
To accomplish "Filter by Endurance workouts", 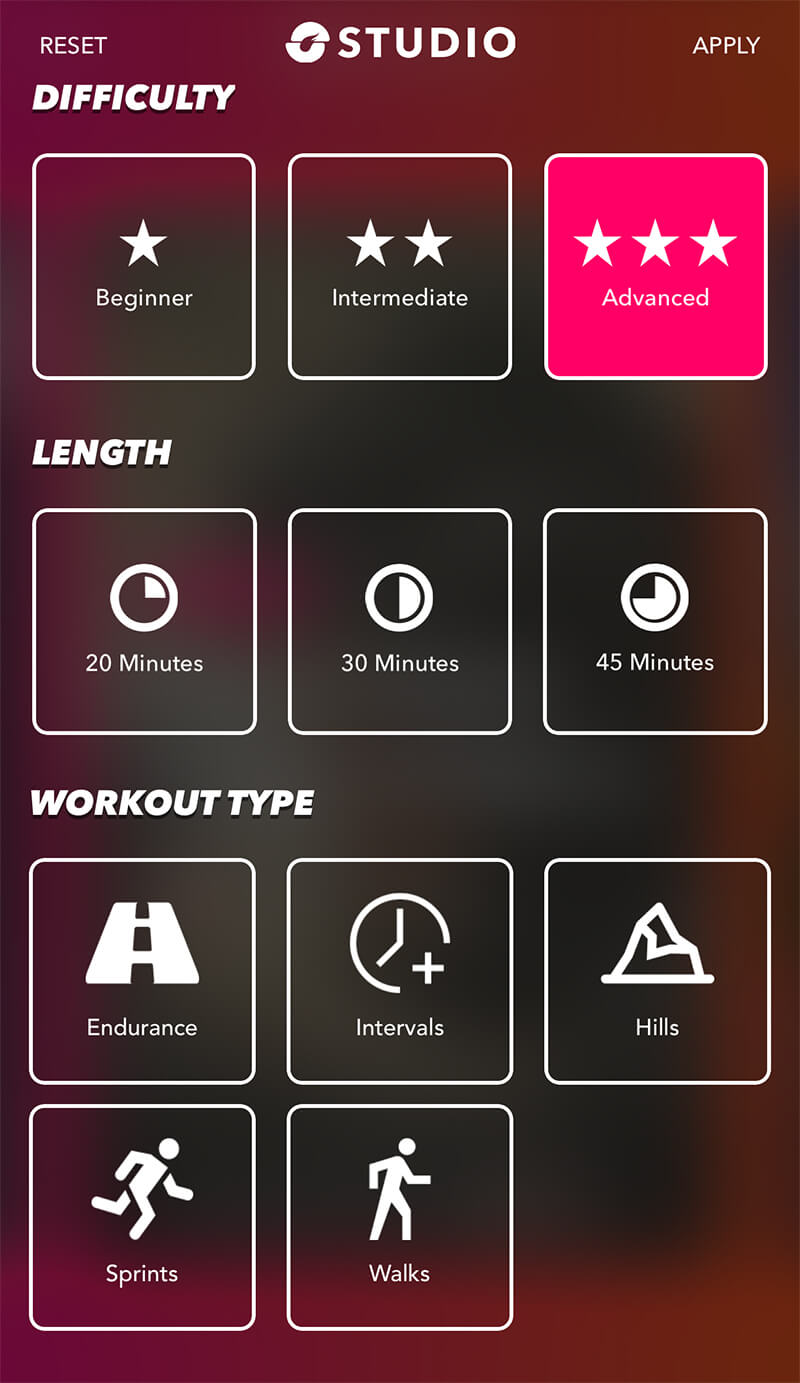I will pos(143,971).
